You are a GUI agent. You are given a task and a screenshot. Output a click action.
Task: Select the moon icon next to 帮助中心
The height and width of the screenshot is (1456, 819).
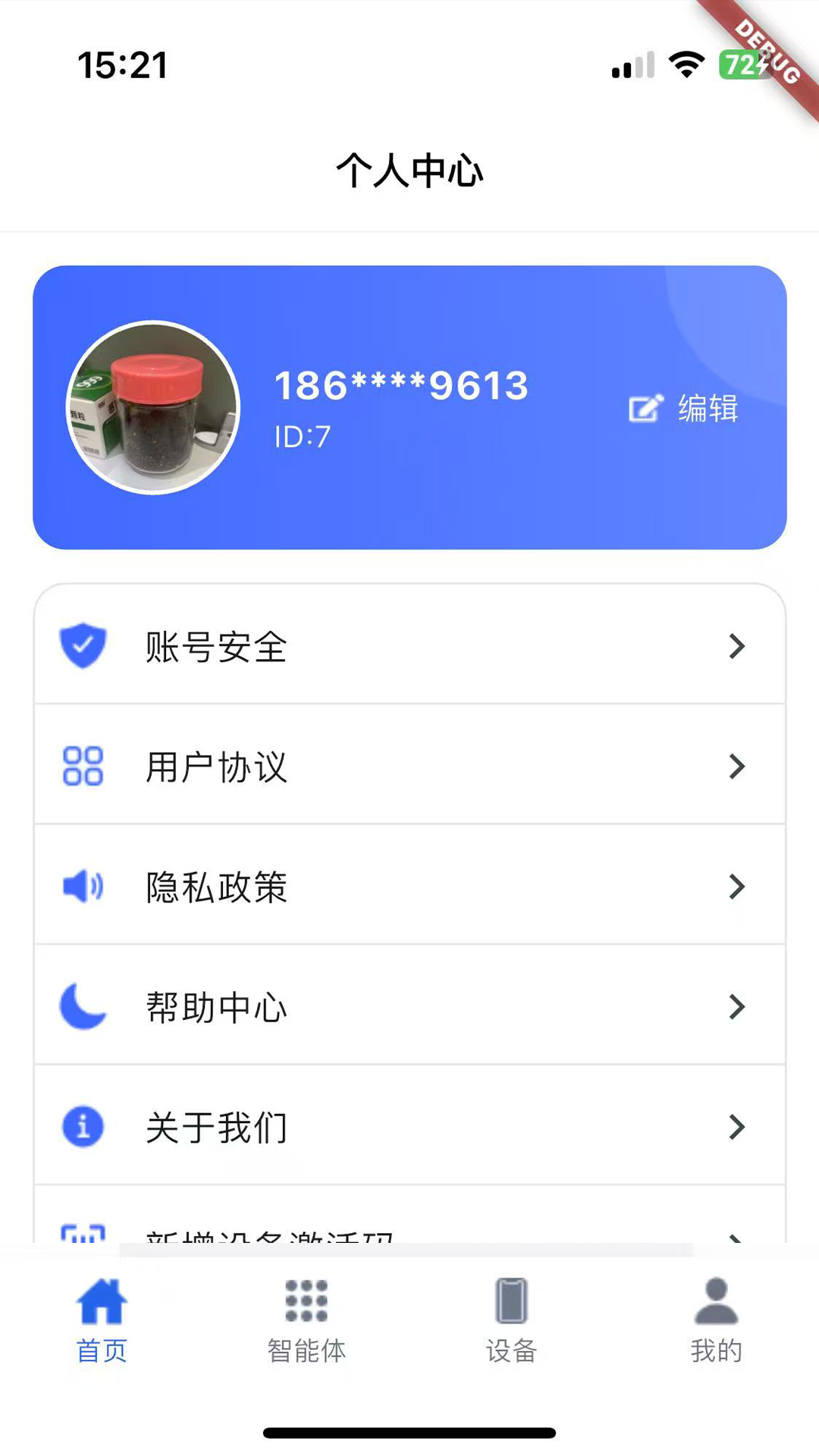click(x=82, y=1007)
